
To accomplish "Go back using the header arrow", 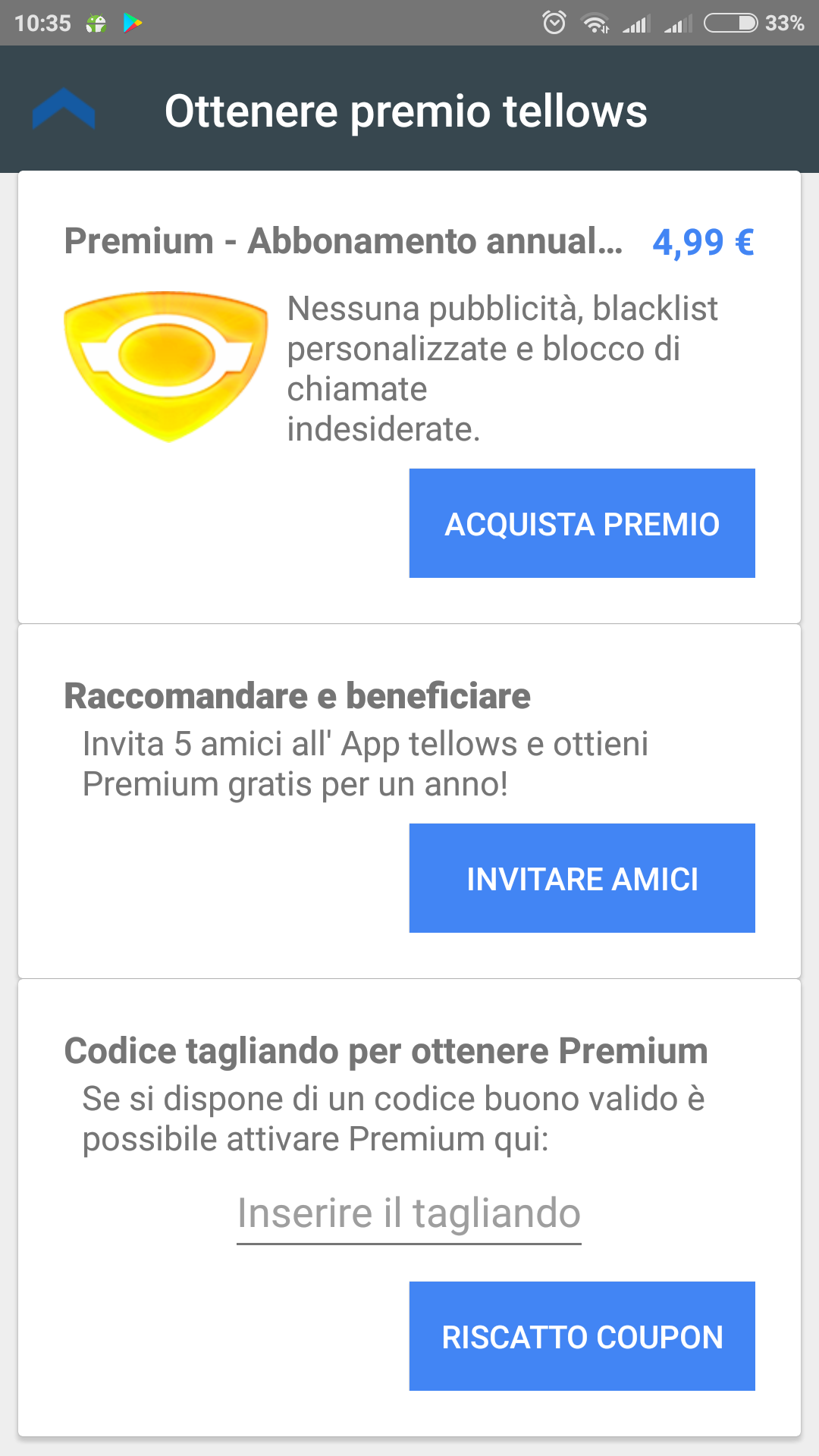I will tap(64, 110).
